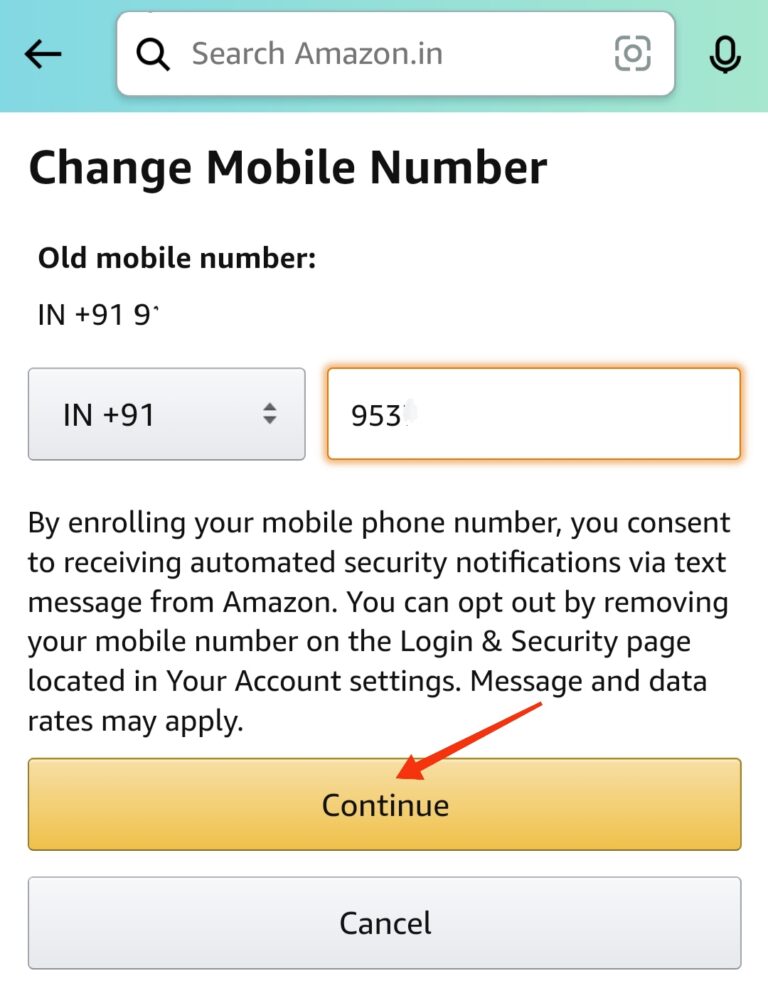
Task: Click the magnifying glass search icon
Action: pyautogui.click(x=153, y=53)
